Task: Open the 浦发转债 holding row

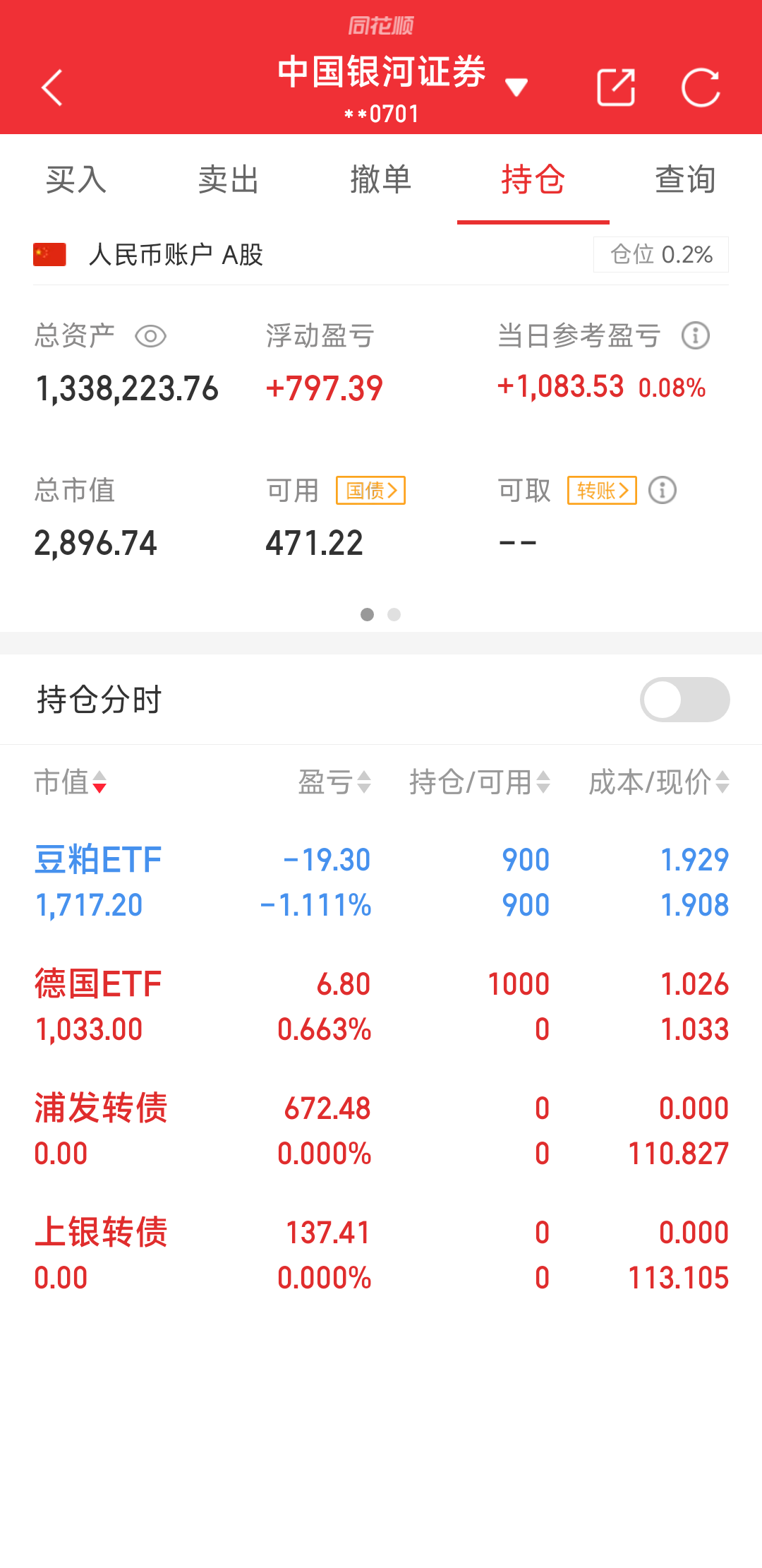Action: tap(381, 1131)
